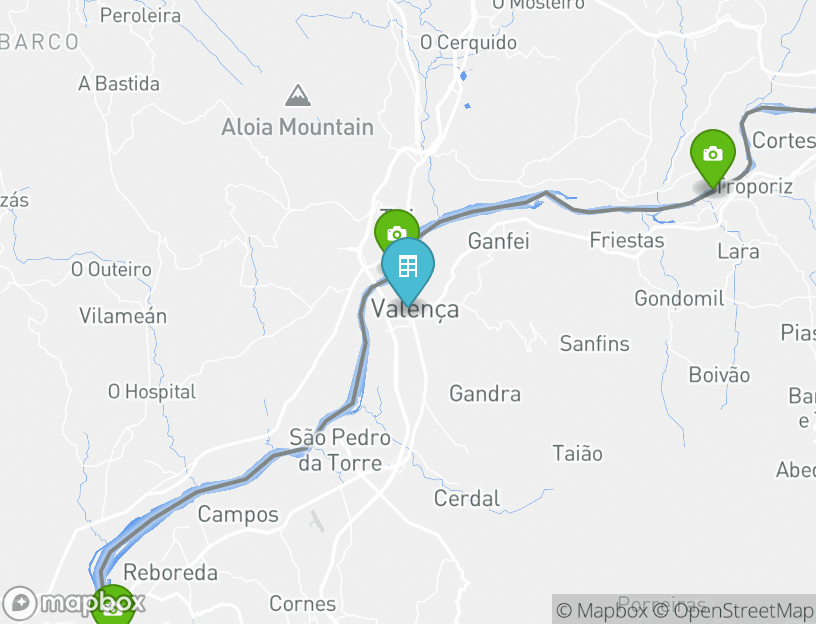
Task: Open the green camera marker near Troporiz
Action: (713, 154)
